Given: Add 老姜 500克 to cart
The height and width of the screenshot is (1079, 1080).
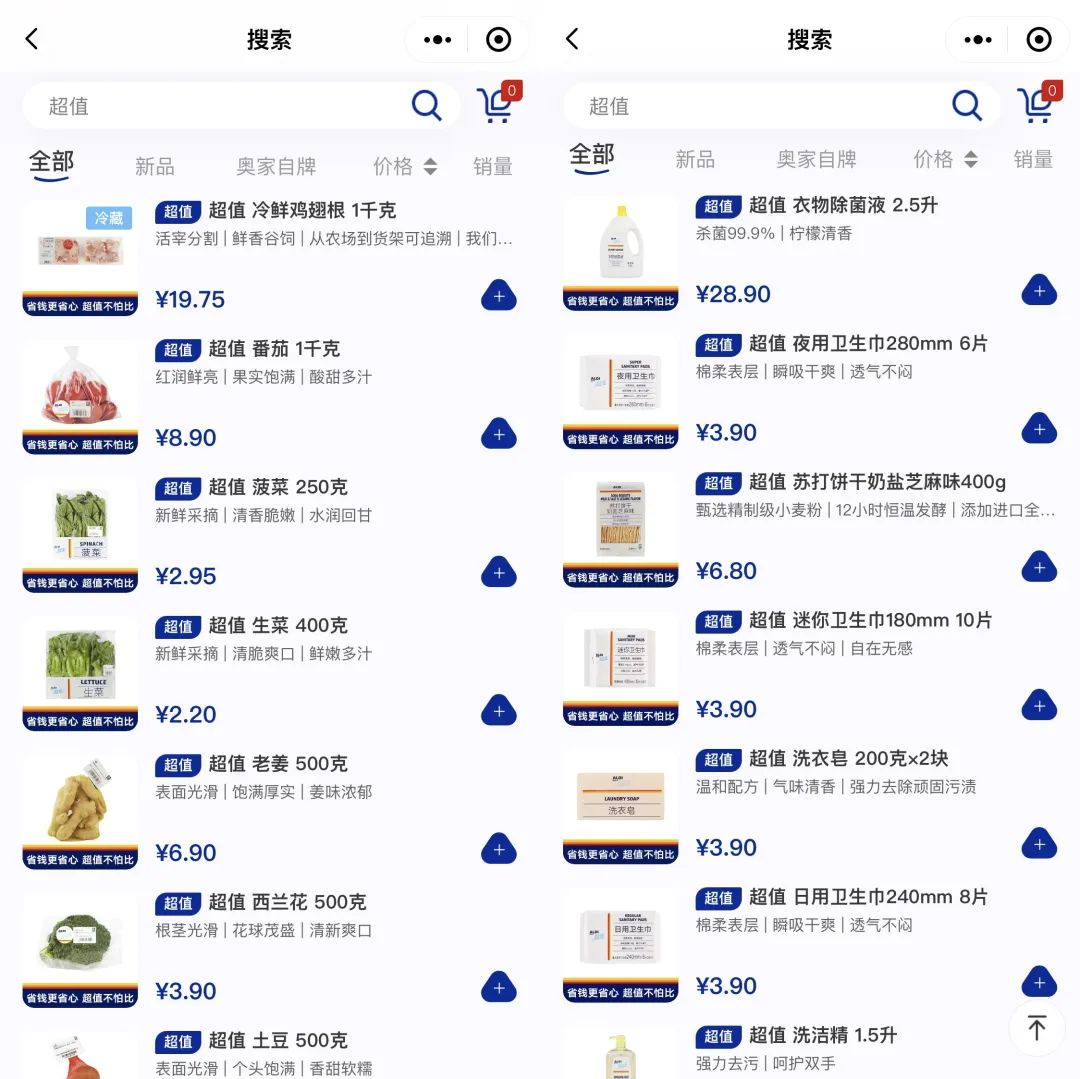Looking at the screenshot, I should [499, 849].
